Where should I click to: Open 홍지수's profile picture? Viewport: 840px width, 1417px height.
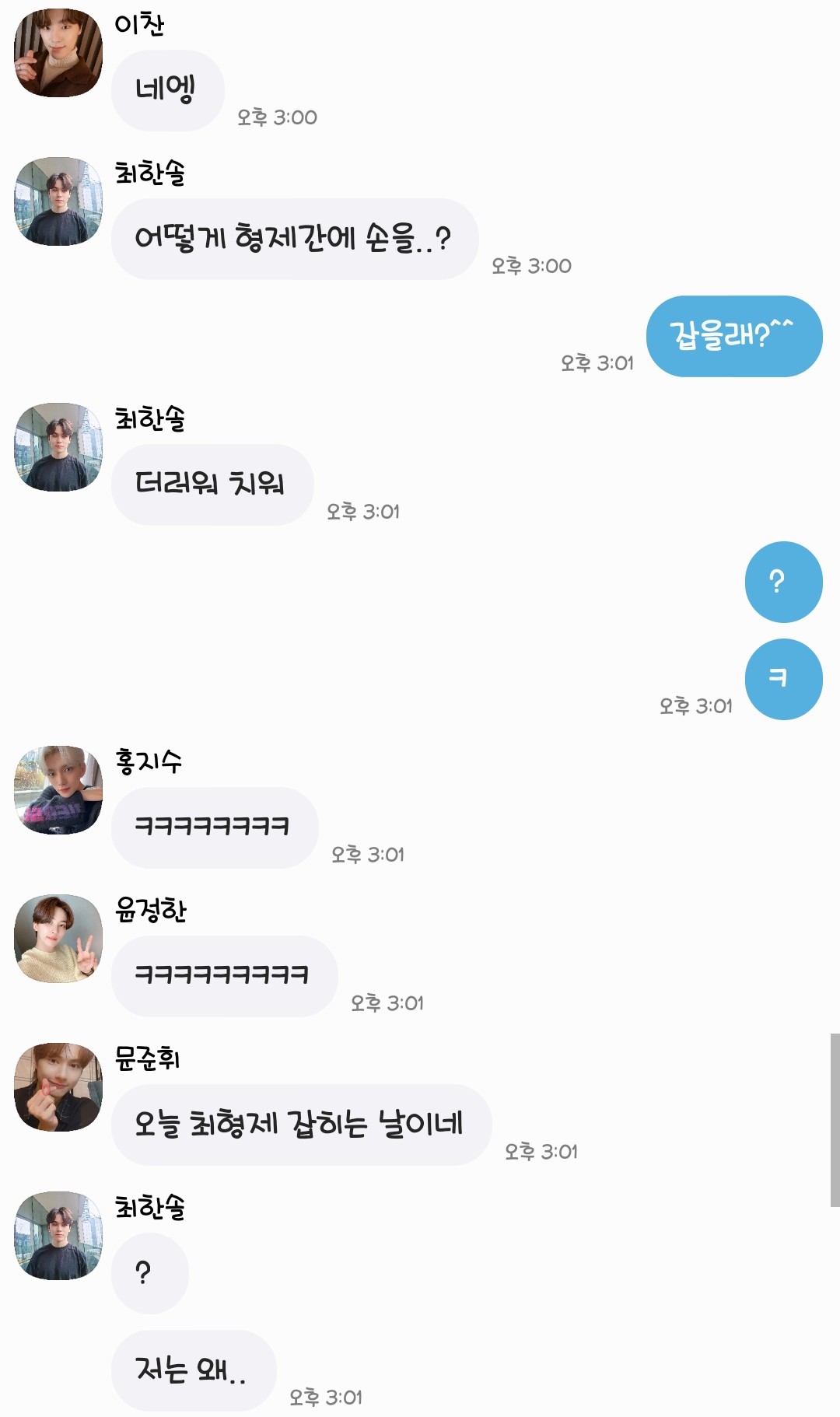tap(58, 790)
